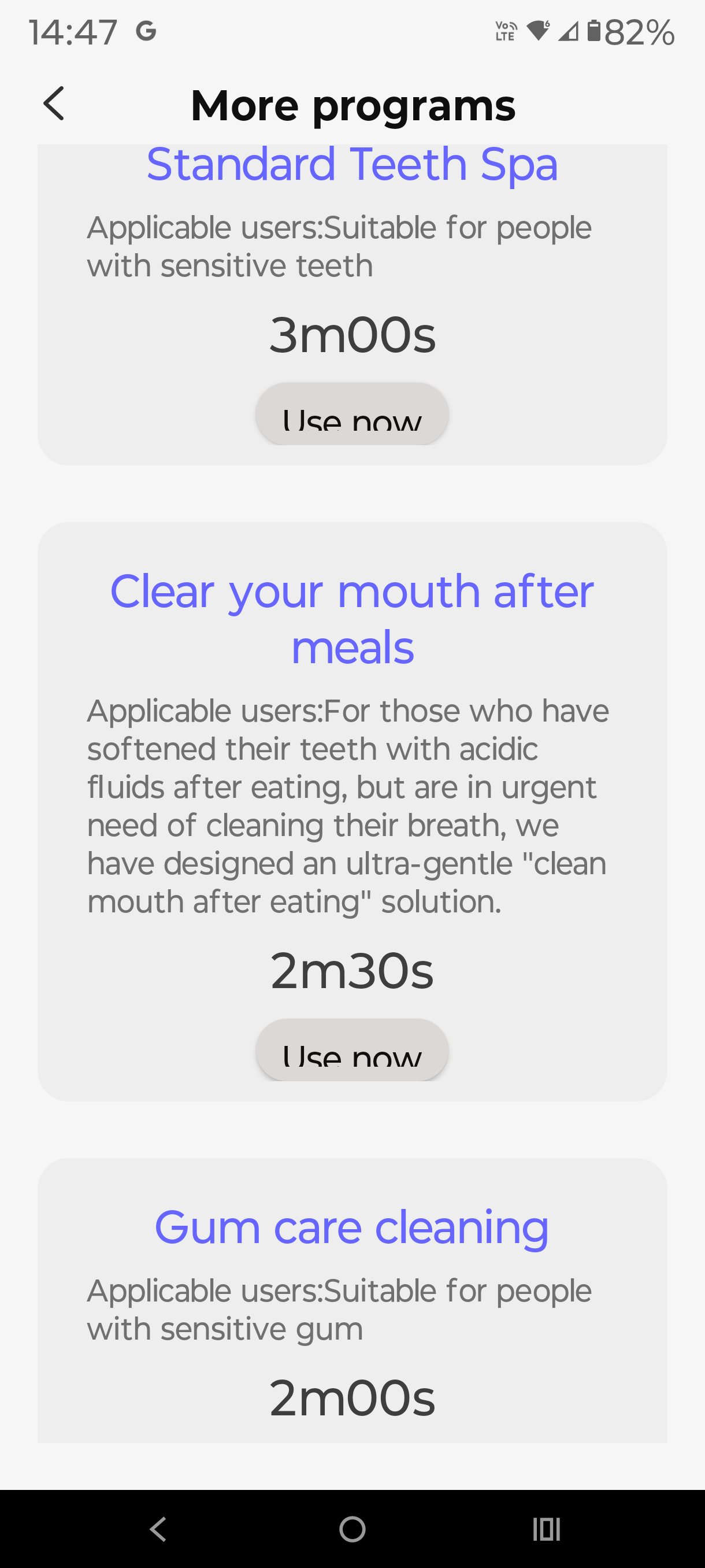Go back from More programs
Screen dimensions: 705x1568
(x=54, y=103)
